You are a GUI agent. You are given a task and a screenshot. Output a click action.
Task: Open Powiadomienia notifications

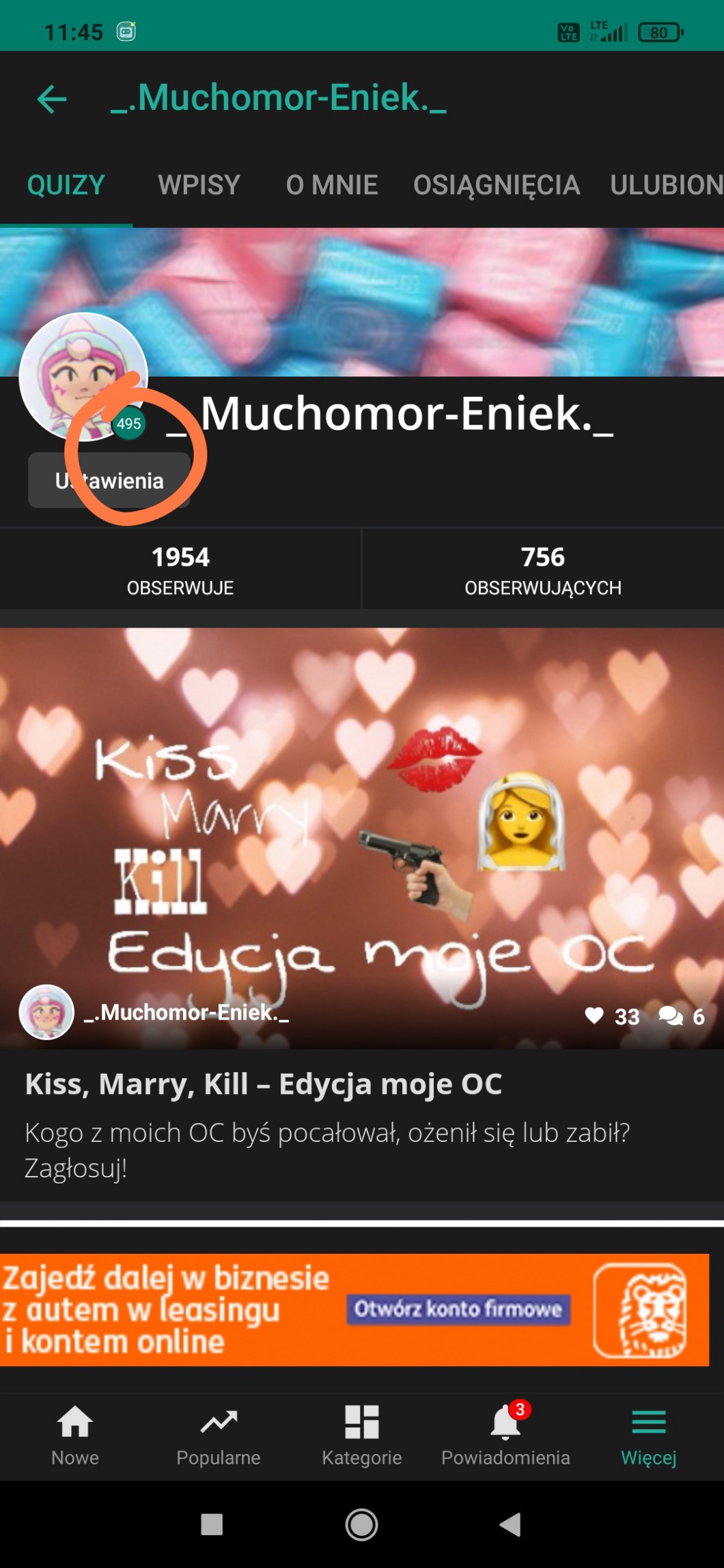(x=505, y=1436)
